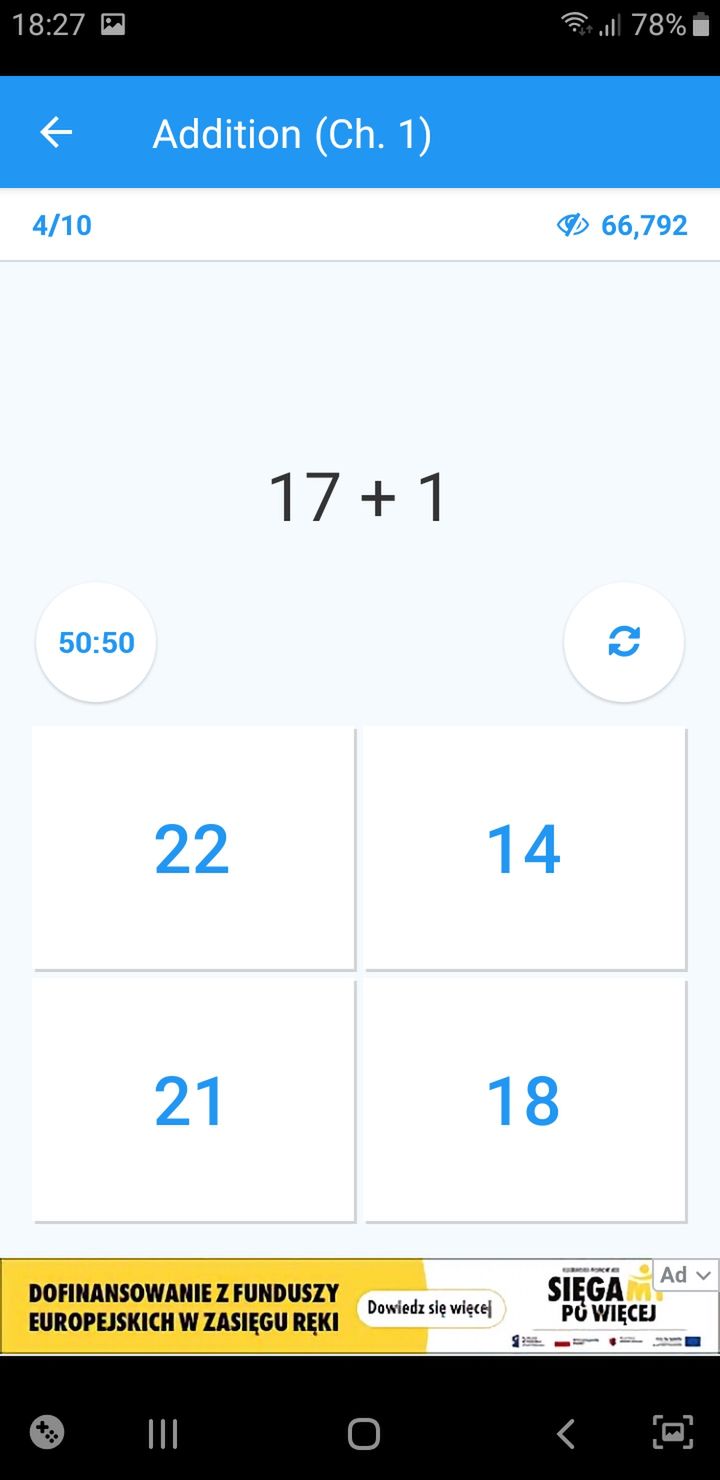Tap the refresh question icon
720x1480 pixels.
[x=624, y=642]
